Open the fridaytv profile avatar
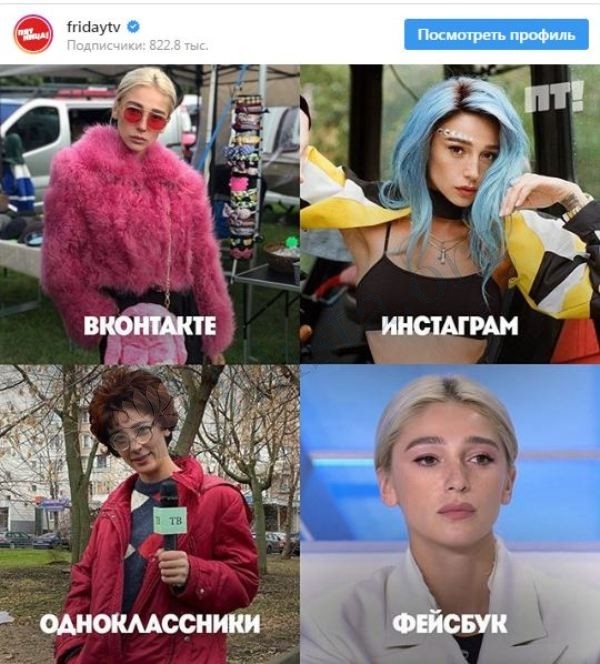Viewport: 600px width, 664px height. 32,33
